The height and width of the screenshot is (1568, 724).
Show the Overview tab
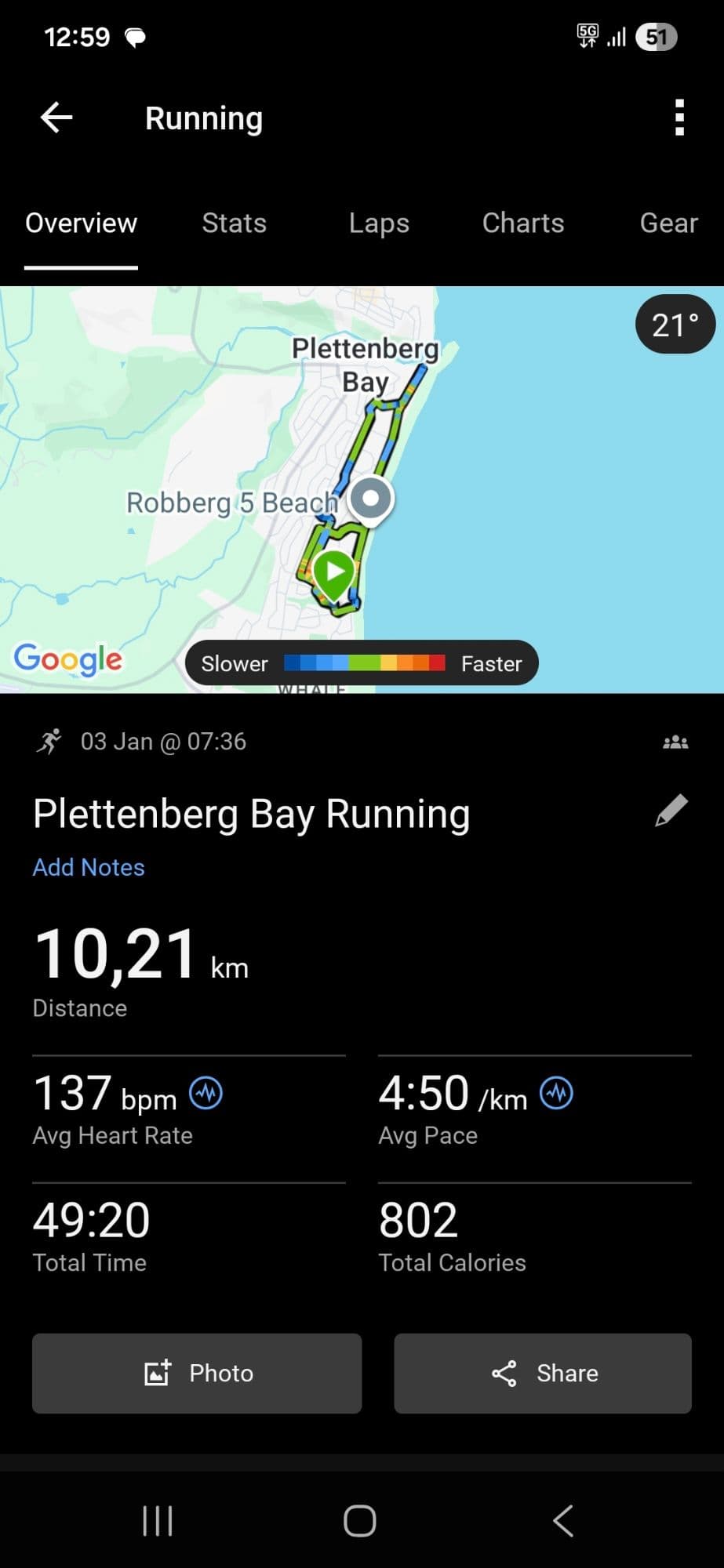coord(82,223)
